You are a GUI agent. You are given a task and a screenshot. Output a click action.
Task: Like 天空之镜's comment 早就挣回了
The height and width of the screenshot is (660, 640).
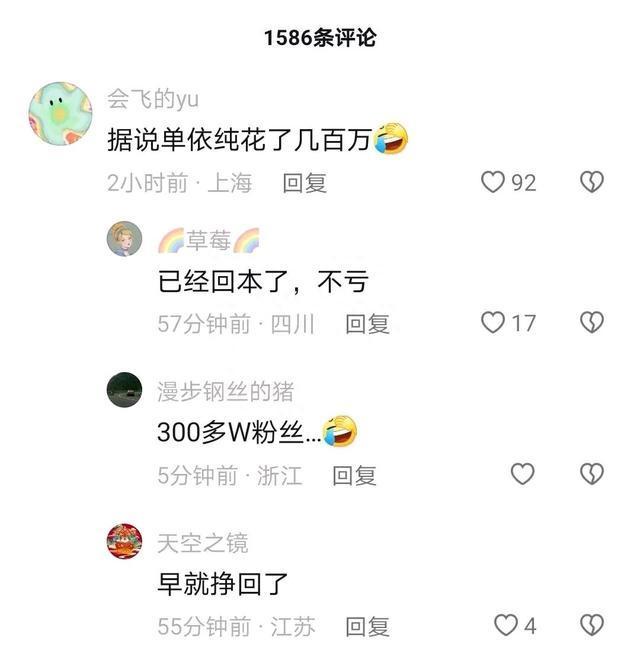click(507, 625)
